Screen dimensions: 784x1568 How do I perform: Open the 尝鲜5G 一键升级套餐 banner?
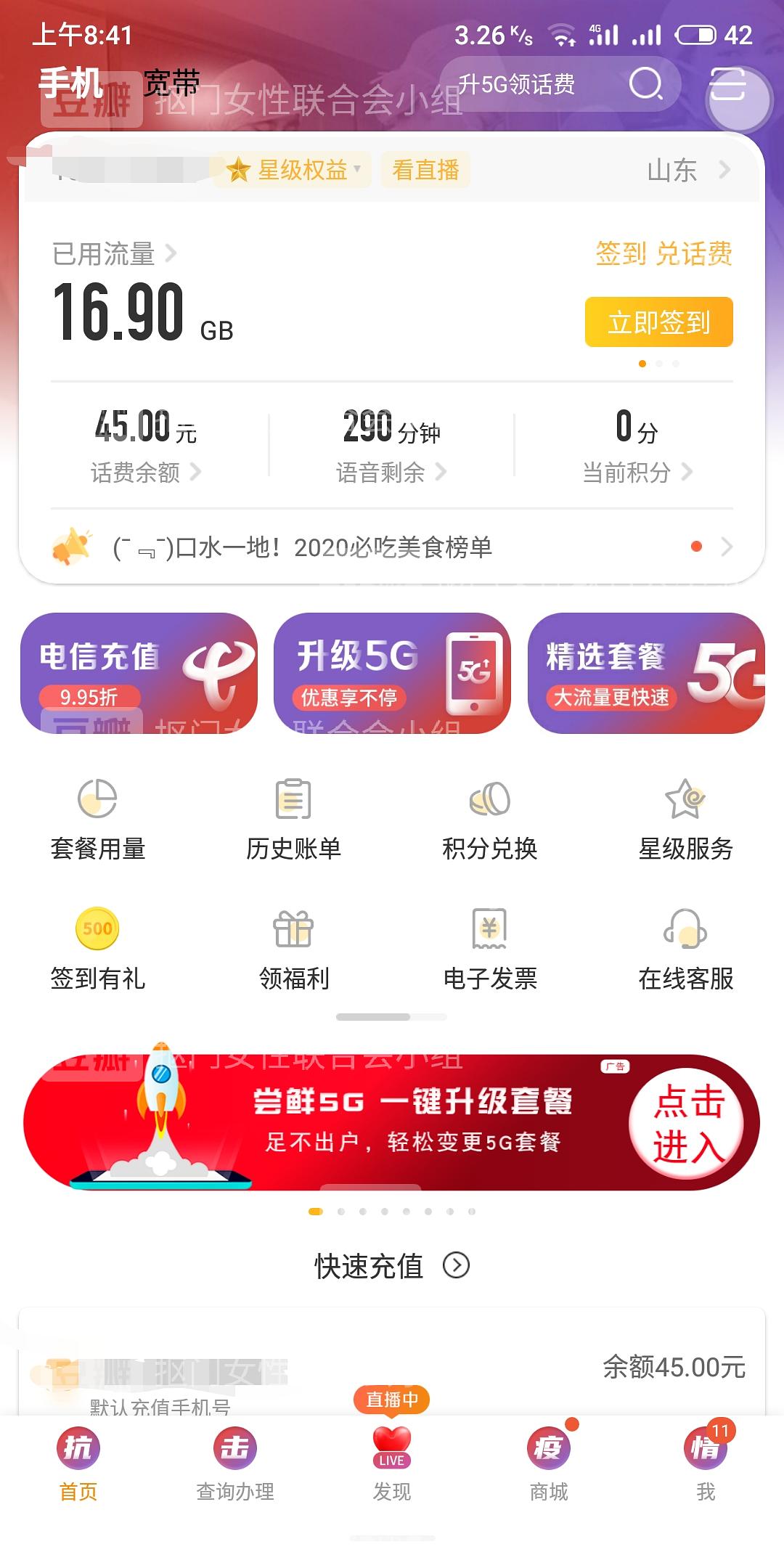[x=392, y=1122]
